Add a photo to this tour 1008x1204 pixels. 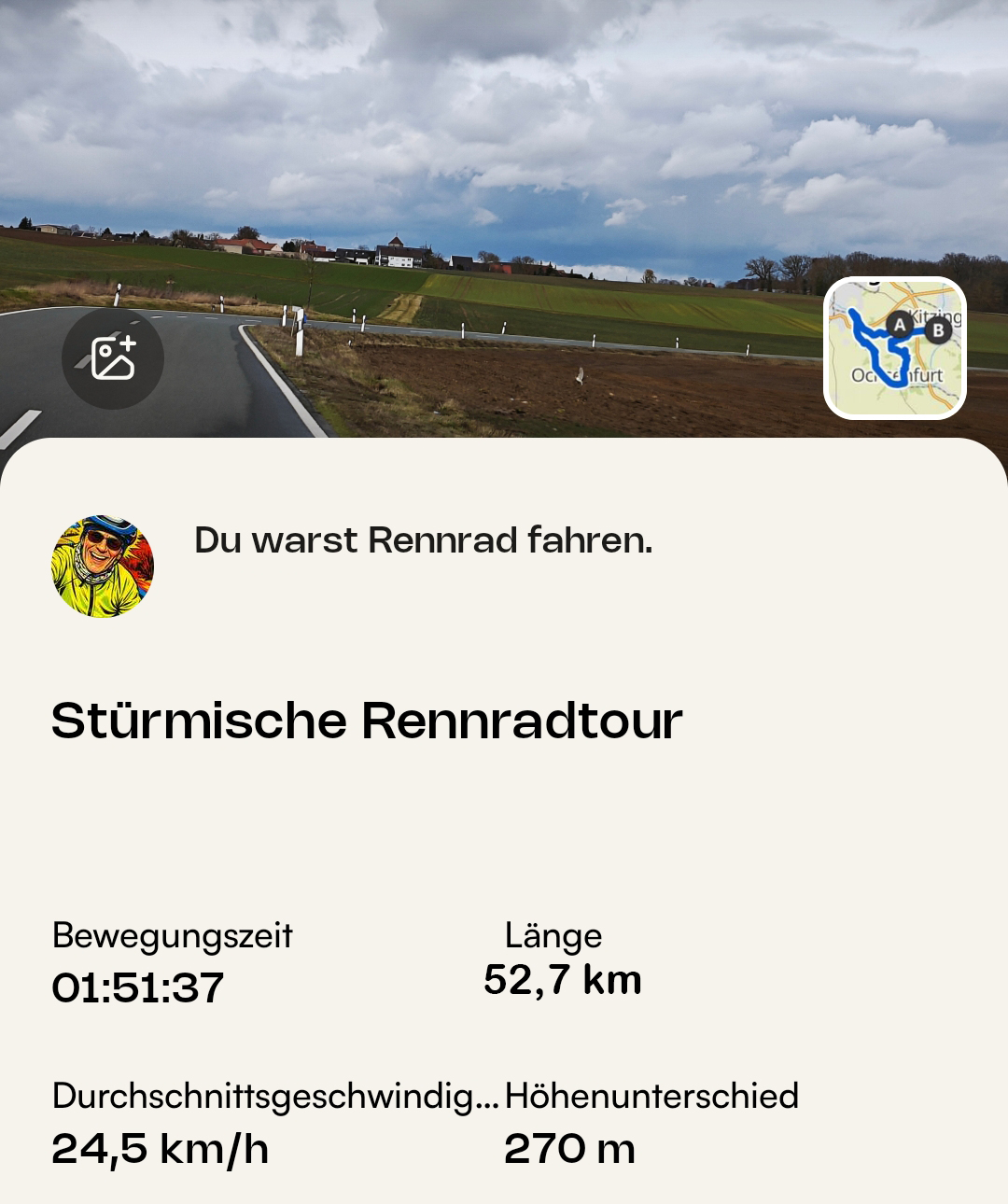[x=113, y=358]
